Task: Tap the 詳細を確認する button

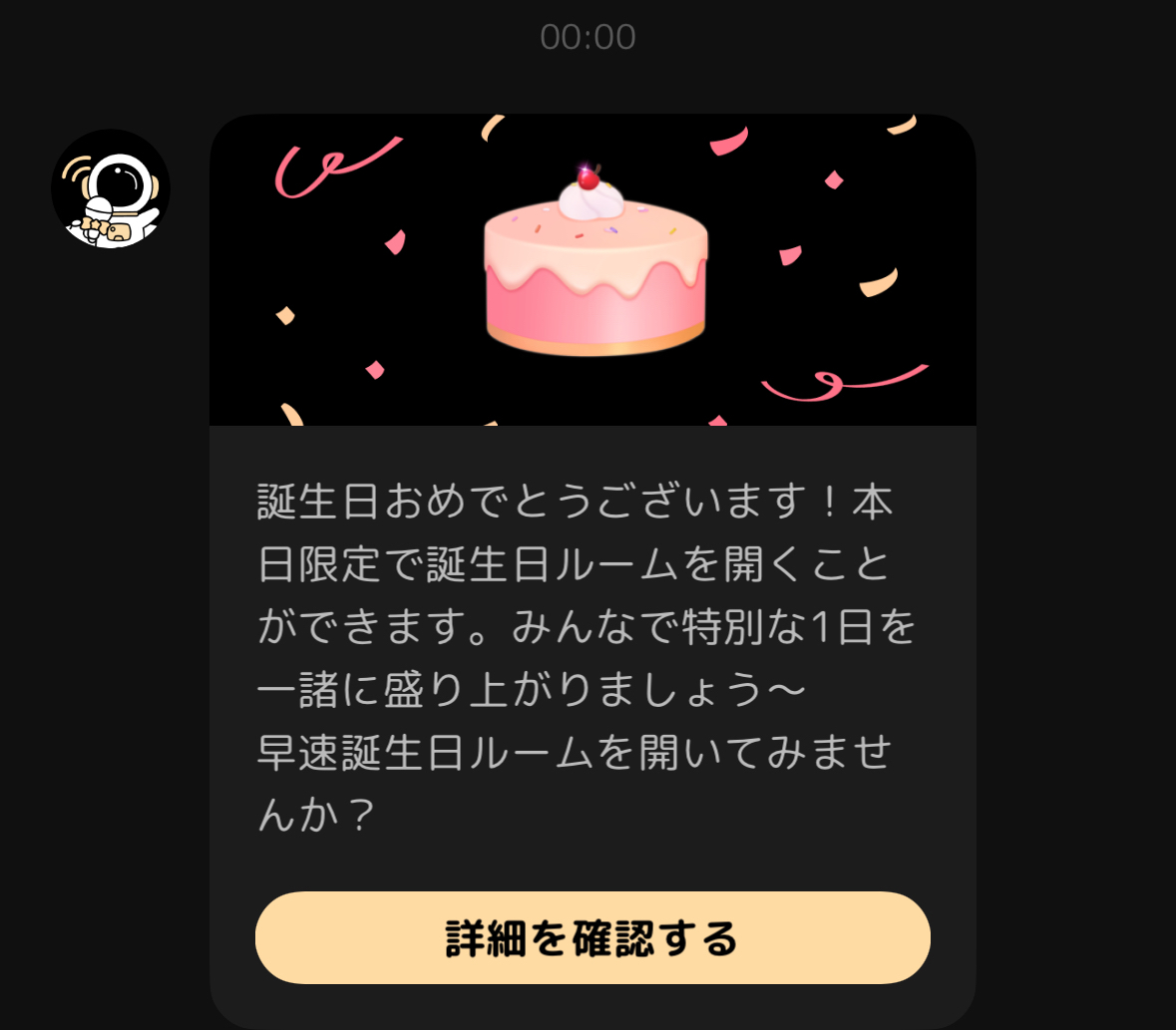Action: coord(592,937)
